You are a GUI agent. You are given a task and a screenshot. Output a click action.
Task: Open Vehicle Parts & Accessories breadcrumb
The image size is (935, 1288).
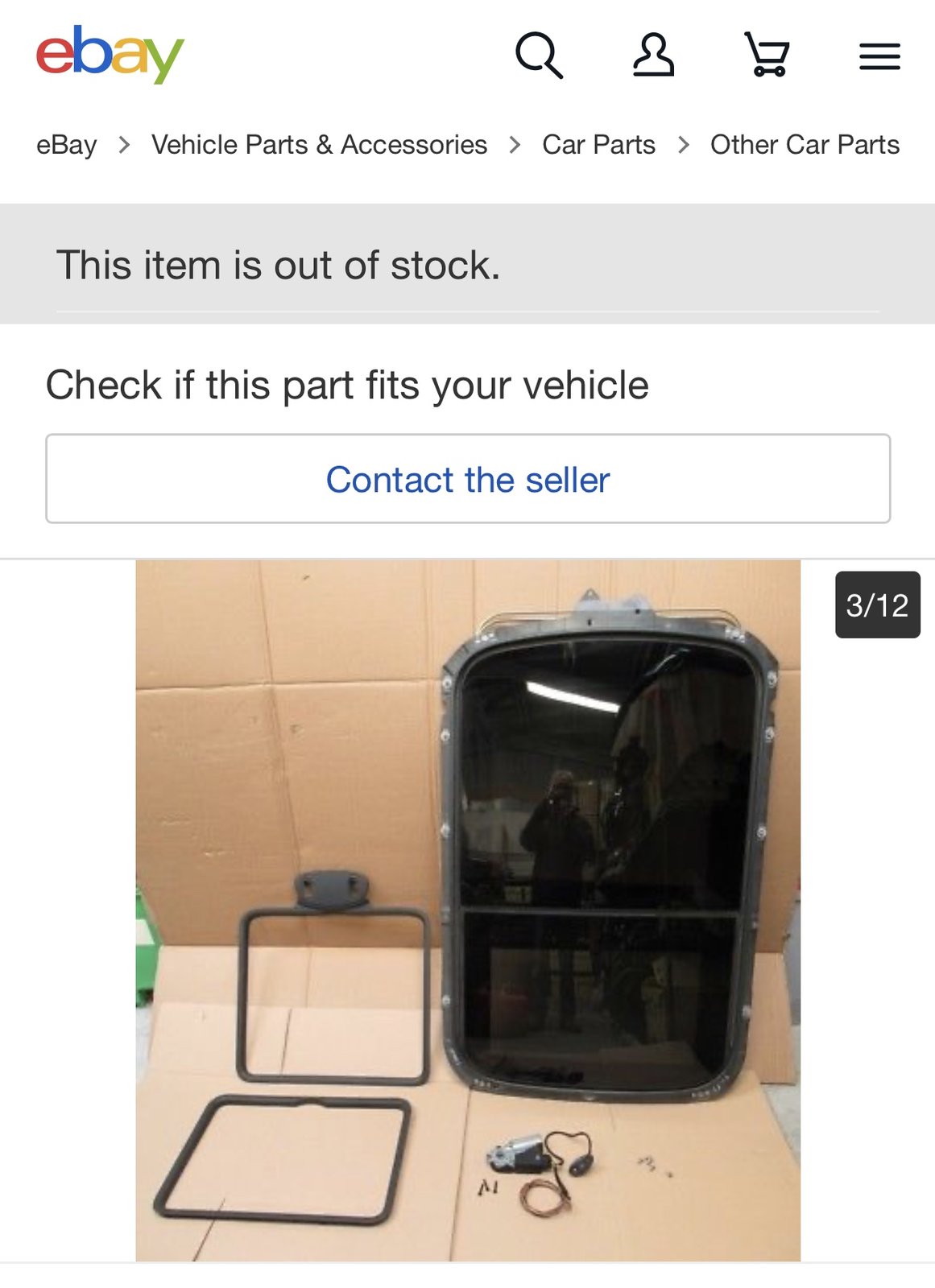click(x=319, y=145)
